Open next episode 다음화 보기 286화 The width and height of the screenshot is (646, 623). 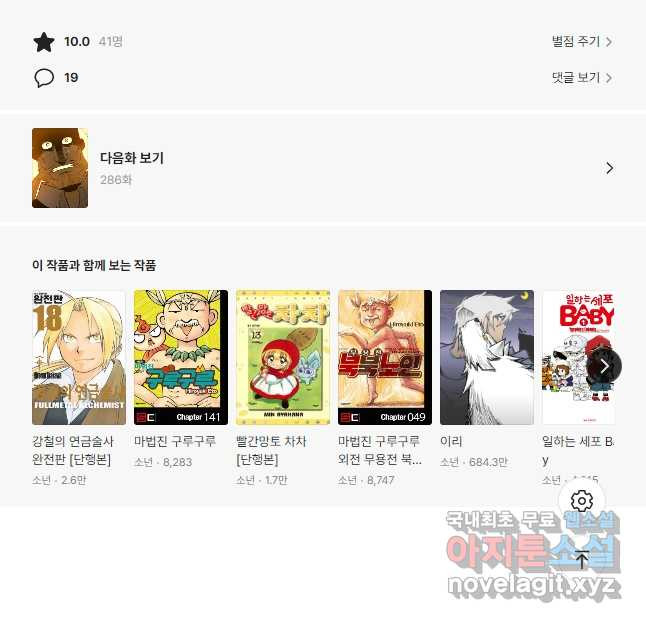tap(322, 168)
